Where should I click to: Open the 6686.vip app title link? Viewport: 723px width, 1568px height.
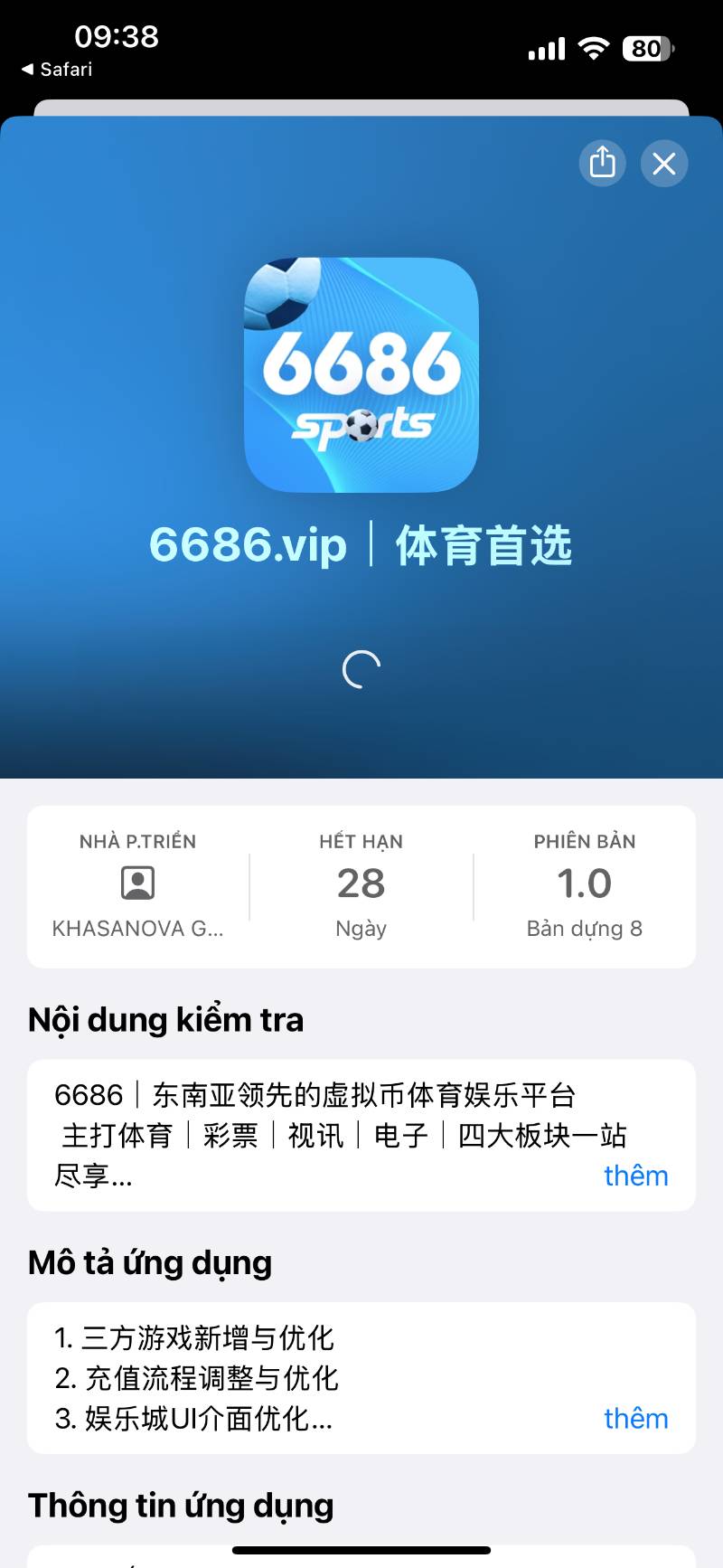pos(247,544)
